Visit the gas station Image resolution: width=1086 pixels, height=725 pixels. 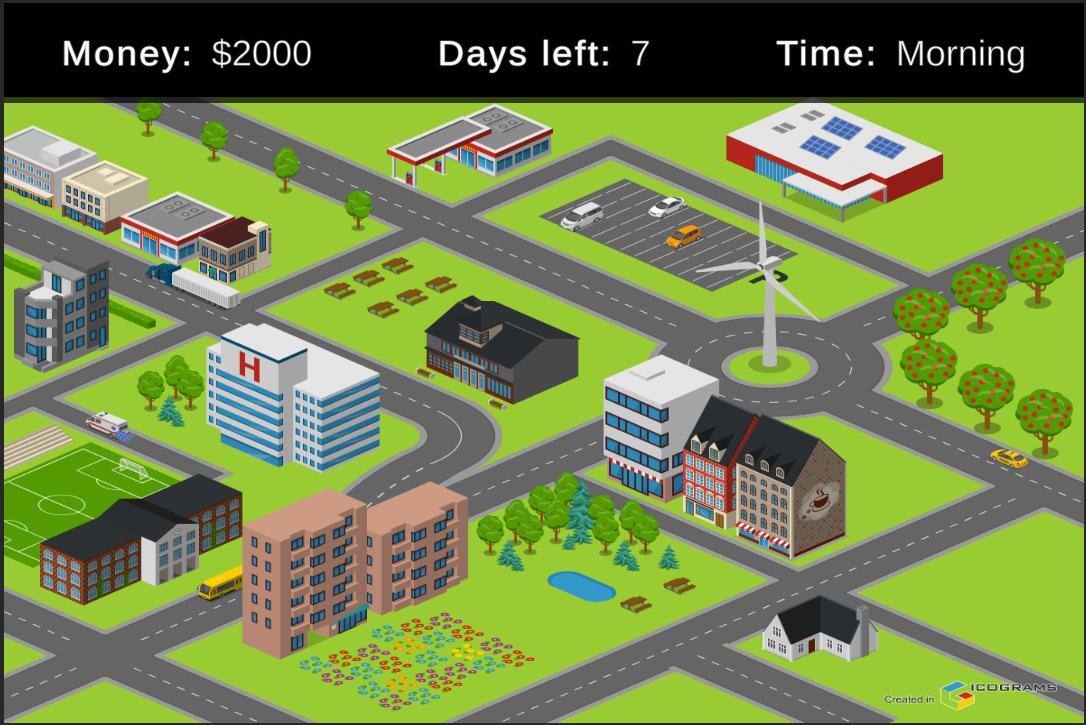click(x=470, y=147)
